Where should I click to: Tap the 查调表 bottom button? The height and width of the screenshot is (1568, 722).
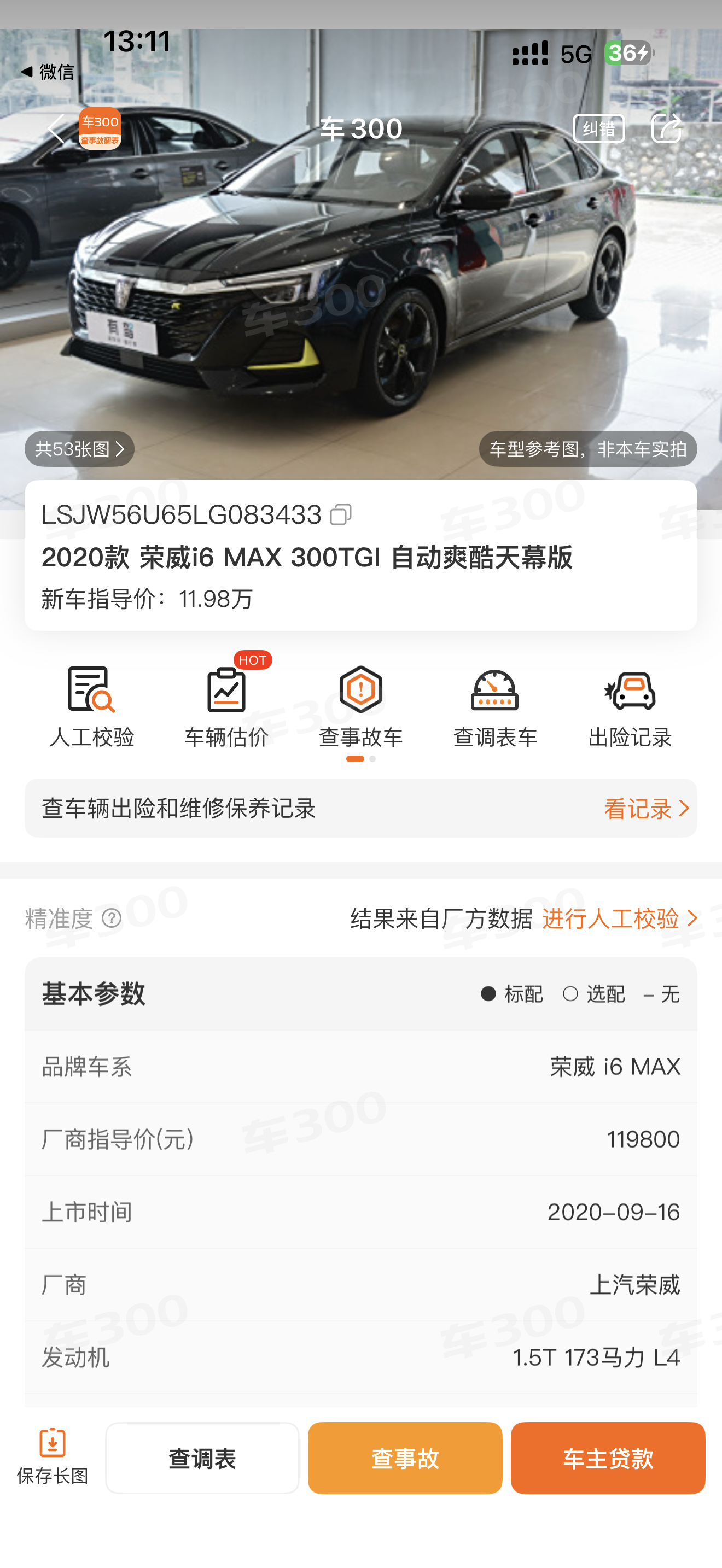click(202, 1459)
